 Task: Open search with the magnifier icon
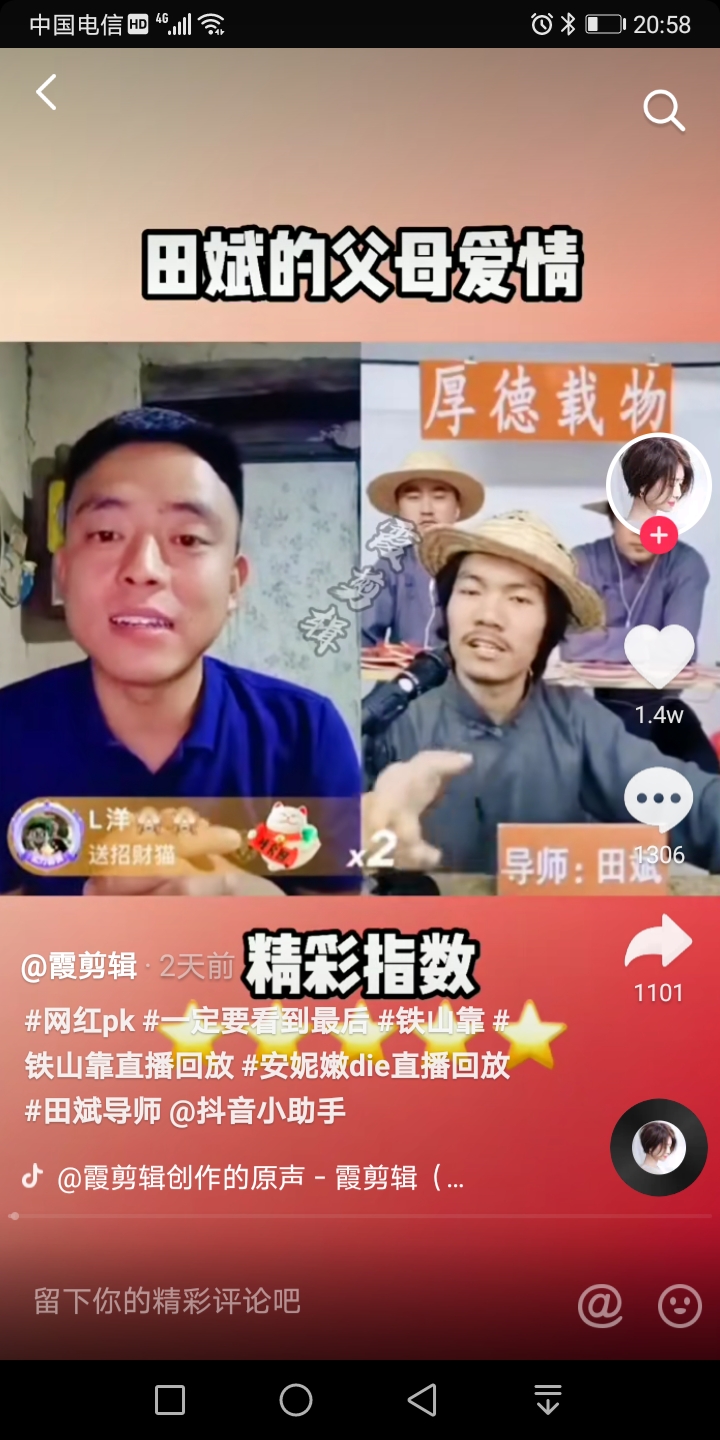tap(663, 110)
